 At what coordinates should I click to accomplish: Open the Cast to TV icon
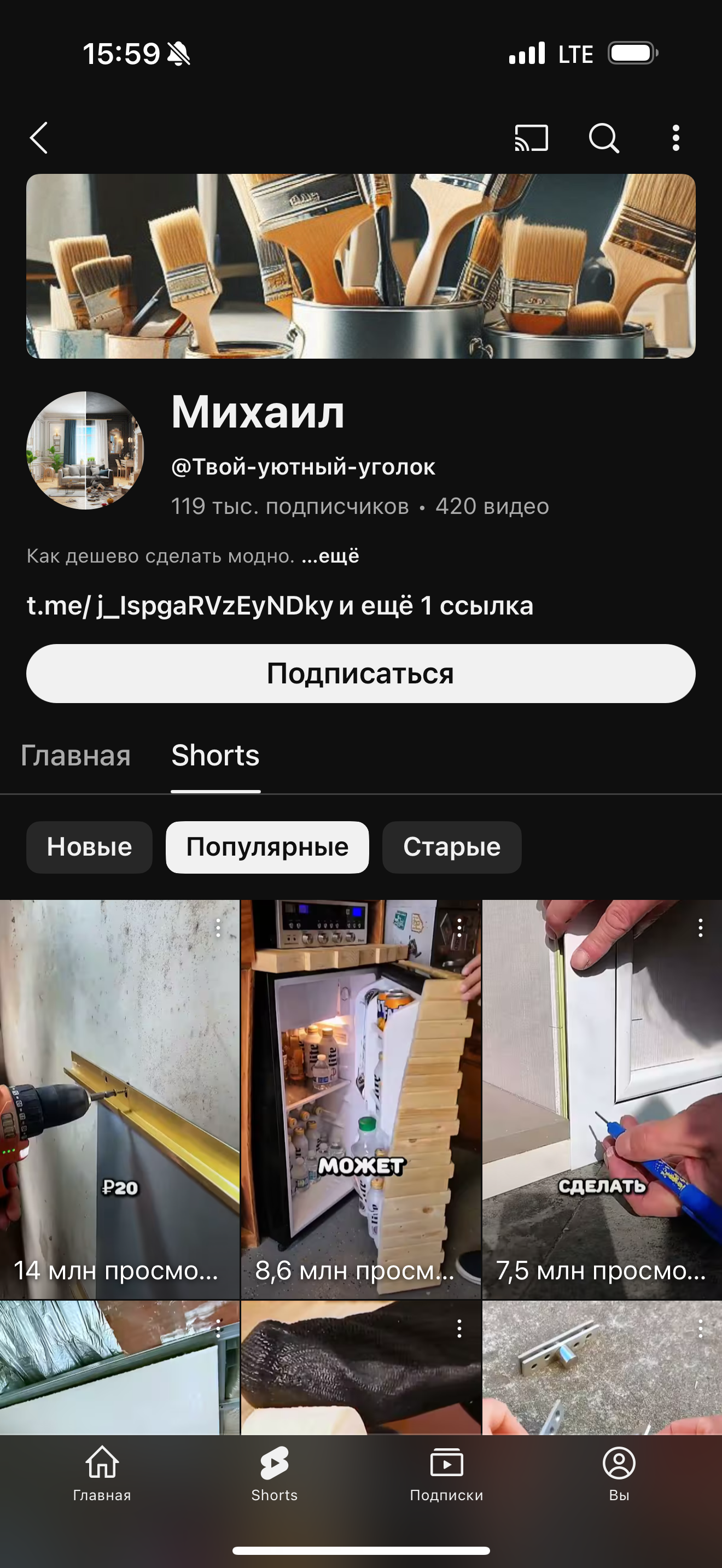[531, 139]
